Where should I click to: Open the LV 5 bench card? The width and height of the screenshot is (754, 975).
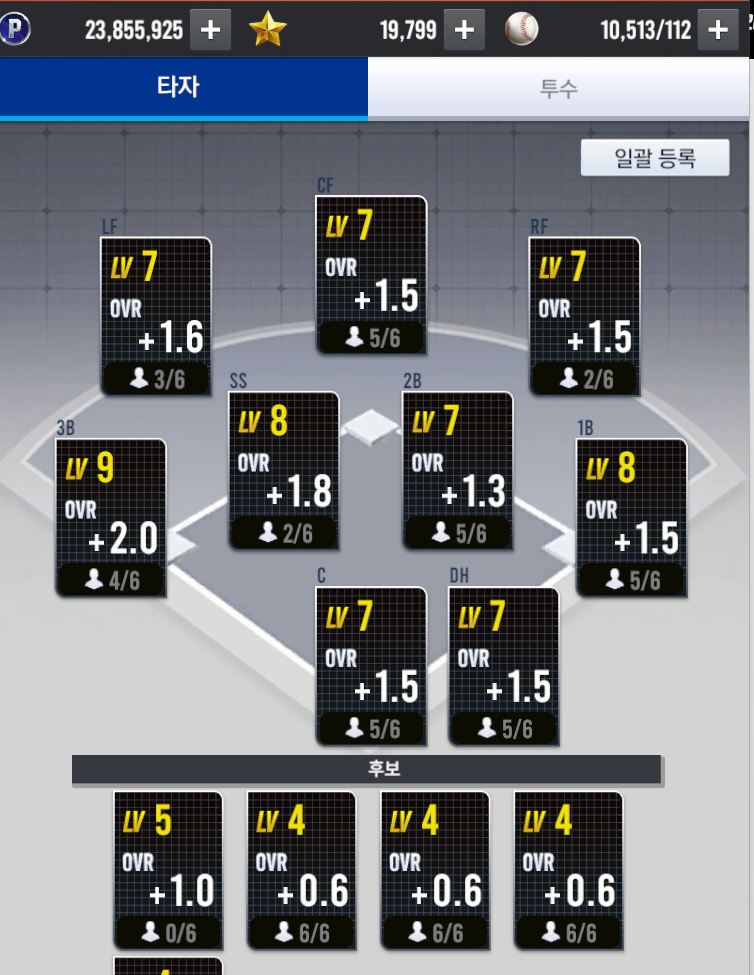pyautogui.click(x=168, y=870)
